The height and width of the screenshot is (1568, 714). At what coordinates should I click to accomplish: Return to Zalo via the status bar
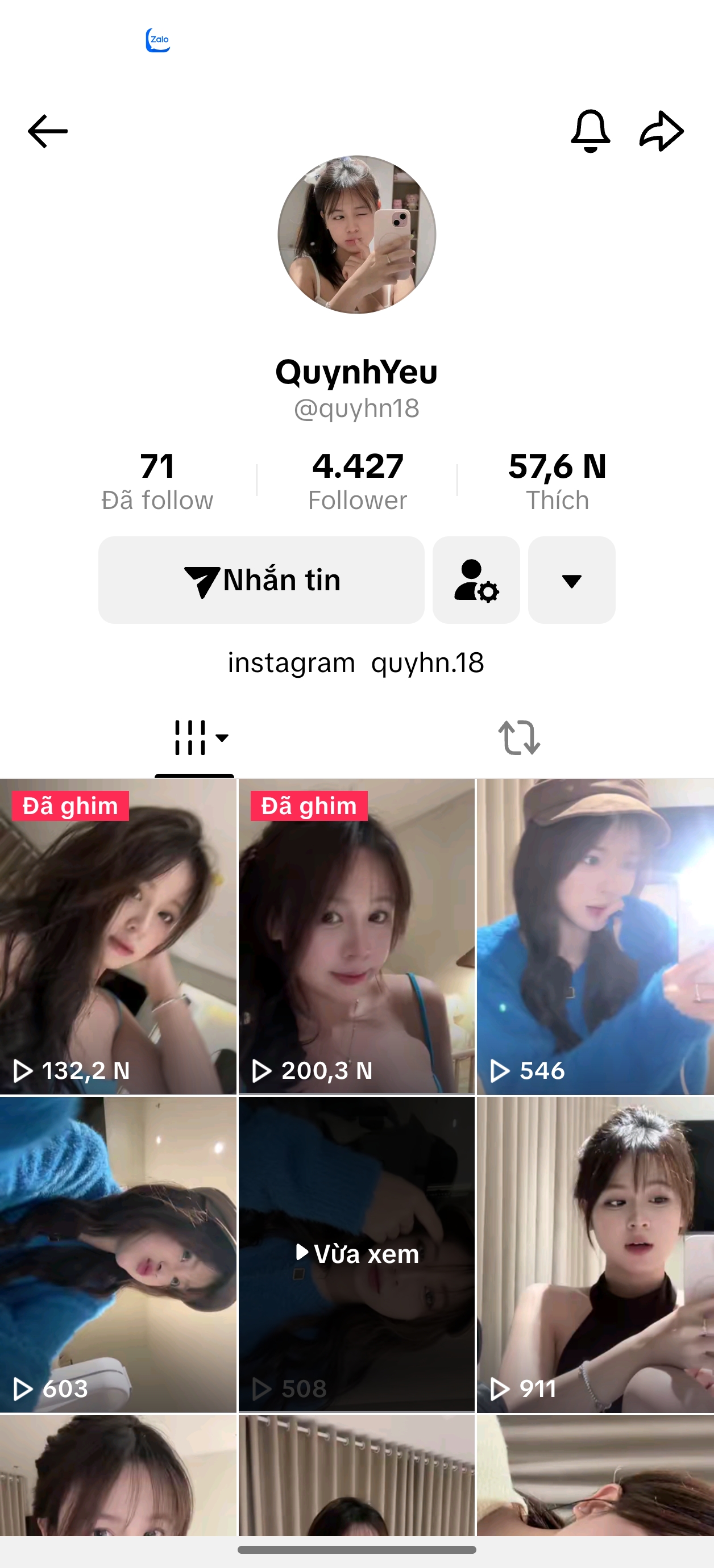158,40
